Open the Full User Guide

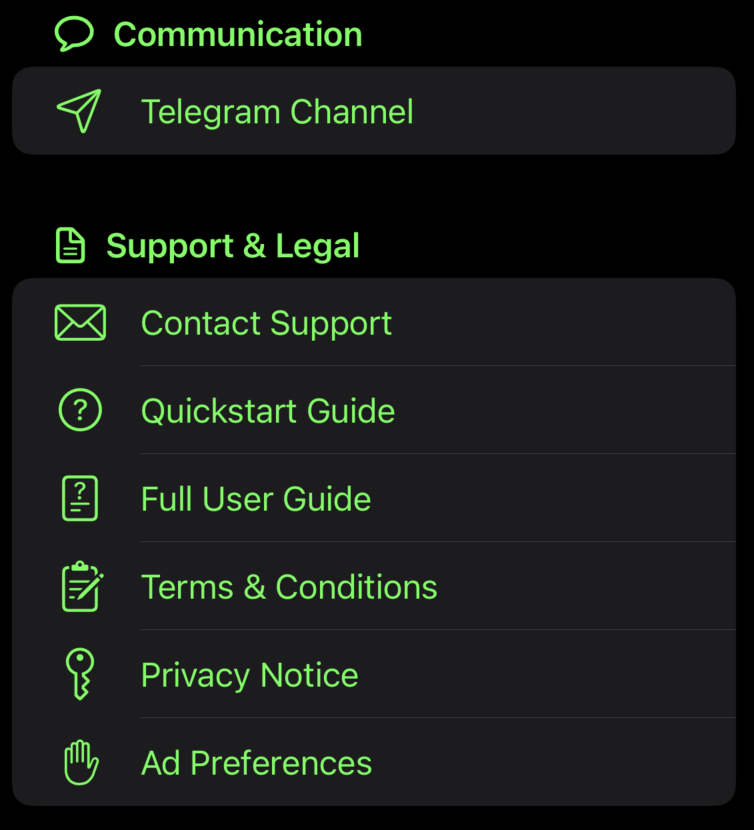click(x=256, y=499)
